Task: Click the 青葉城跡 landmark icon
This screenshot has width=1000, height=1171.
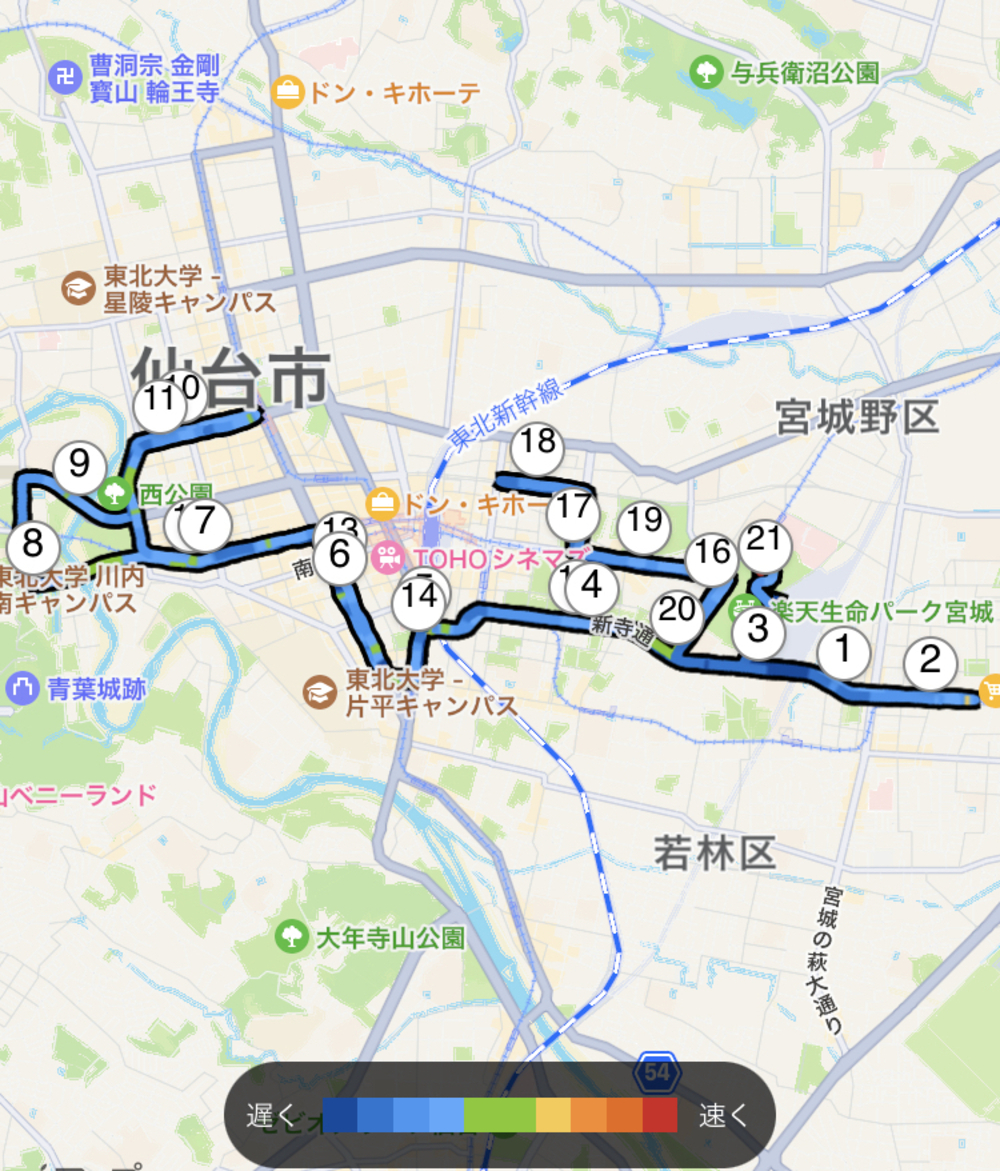Action: (x=20, y=687)
